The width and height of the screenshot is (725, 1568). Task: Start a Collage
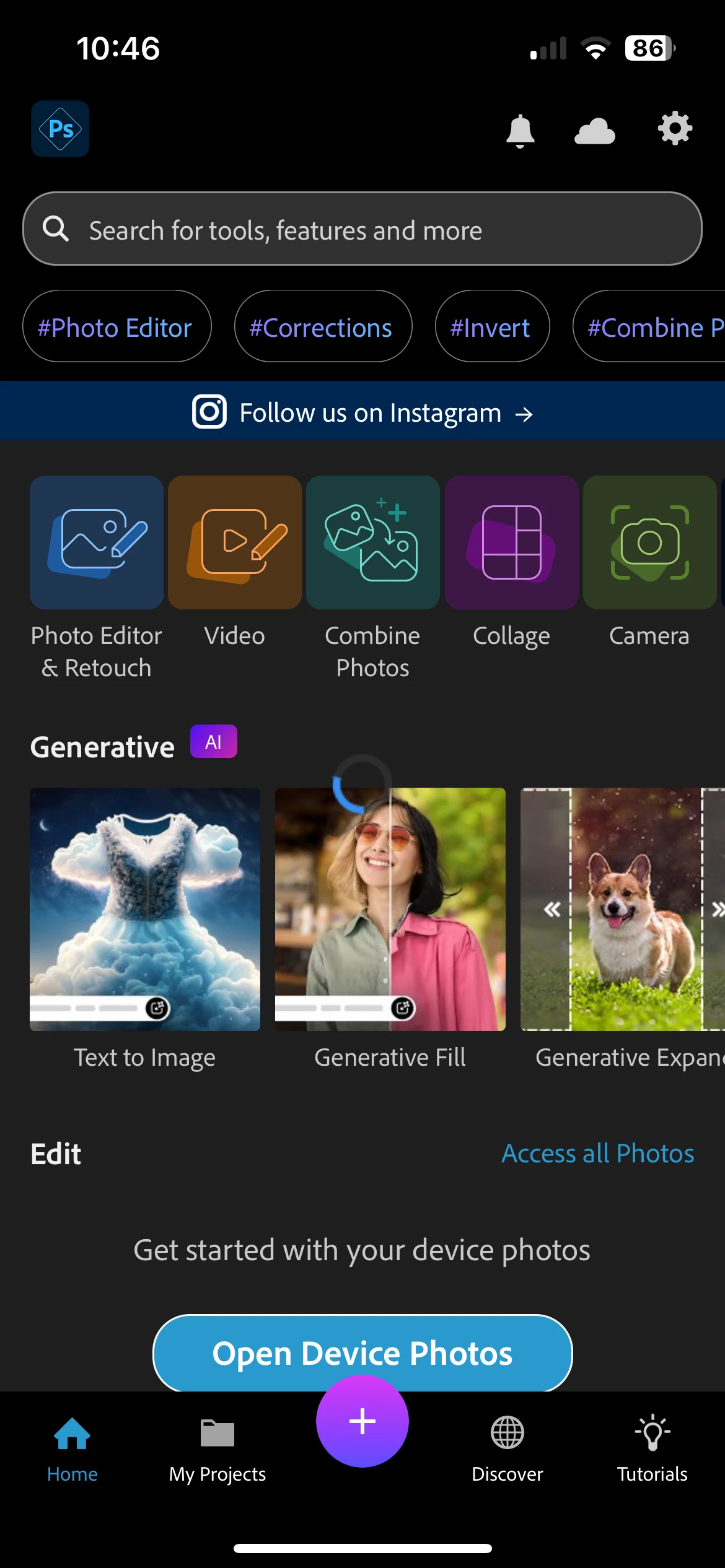tap(511, 543)
